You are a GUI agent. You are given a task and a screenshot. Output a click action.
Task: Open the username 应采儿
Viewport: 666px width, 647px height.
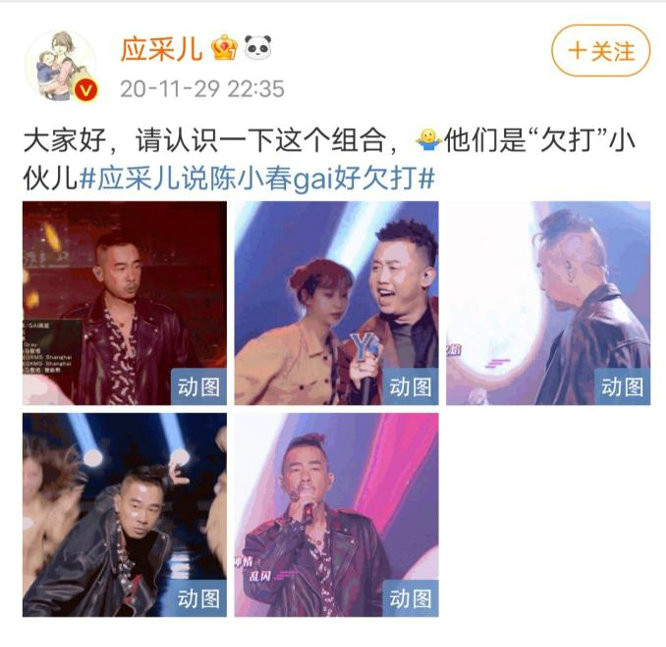point(161,49)
